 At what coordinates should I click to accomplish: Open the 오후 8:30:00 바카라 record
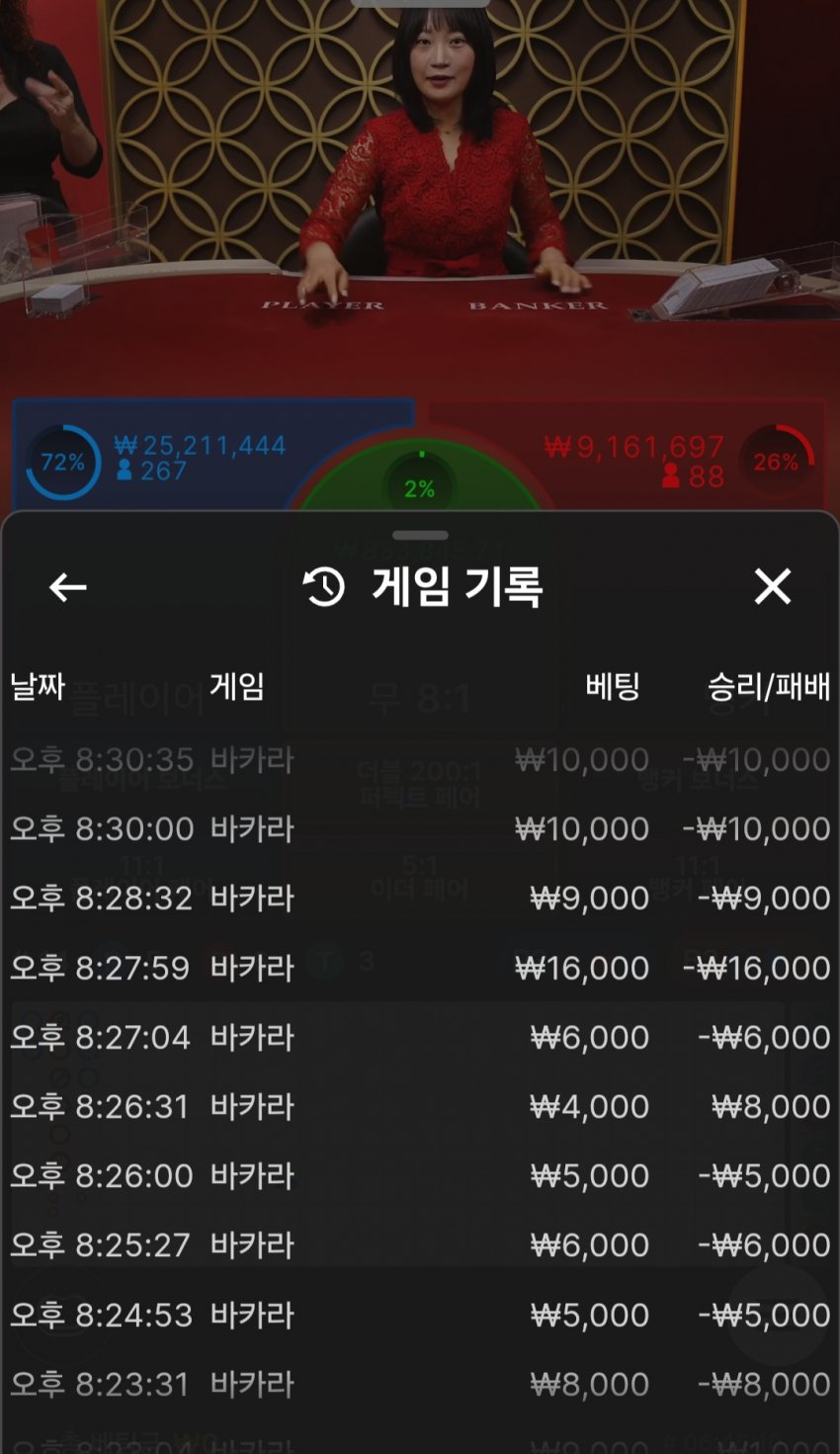click(420, 828)
